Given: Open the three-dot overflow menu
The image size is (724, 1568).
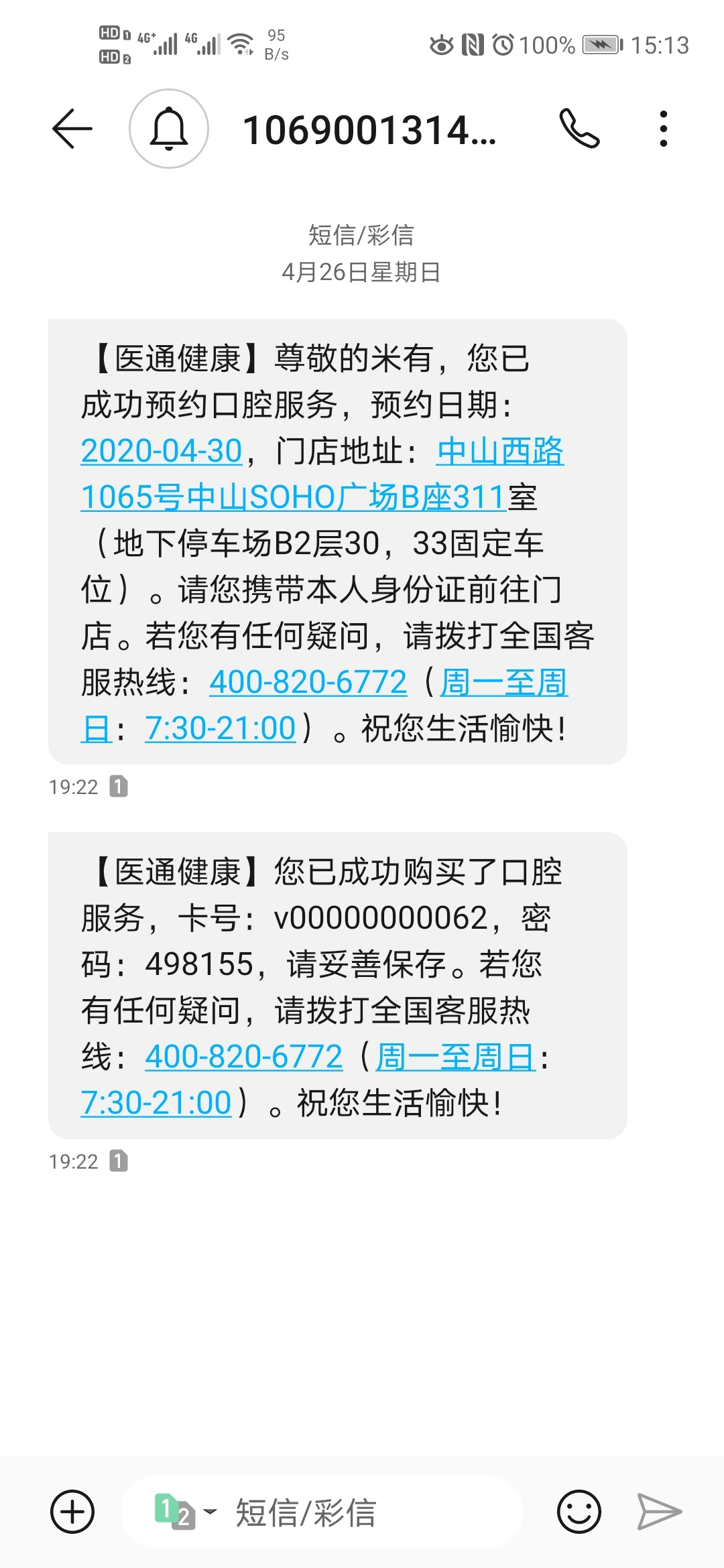Looking at the screenshot, I should 664,129.
